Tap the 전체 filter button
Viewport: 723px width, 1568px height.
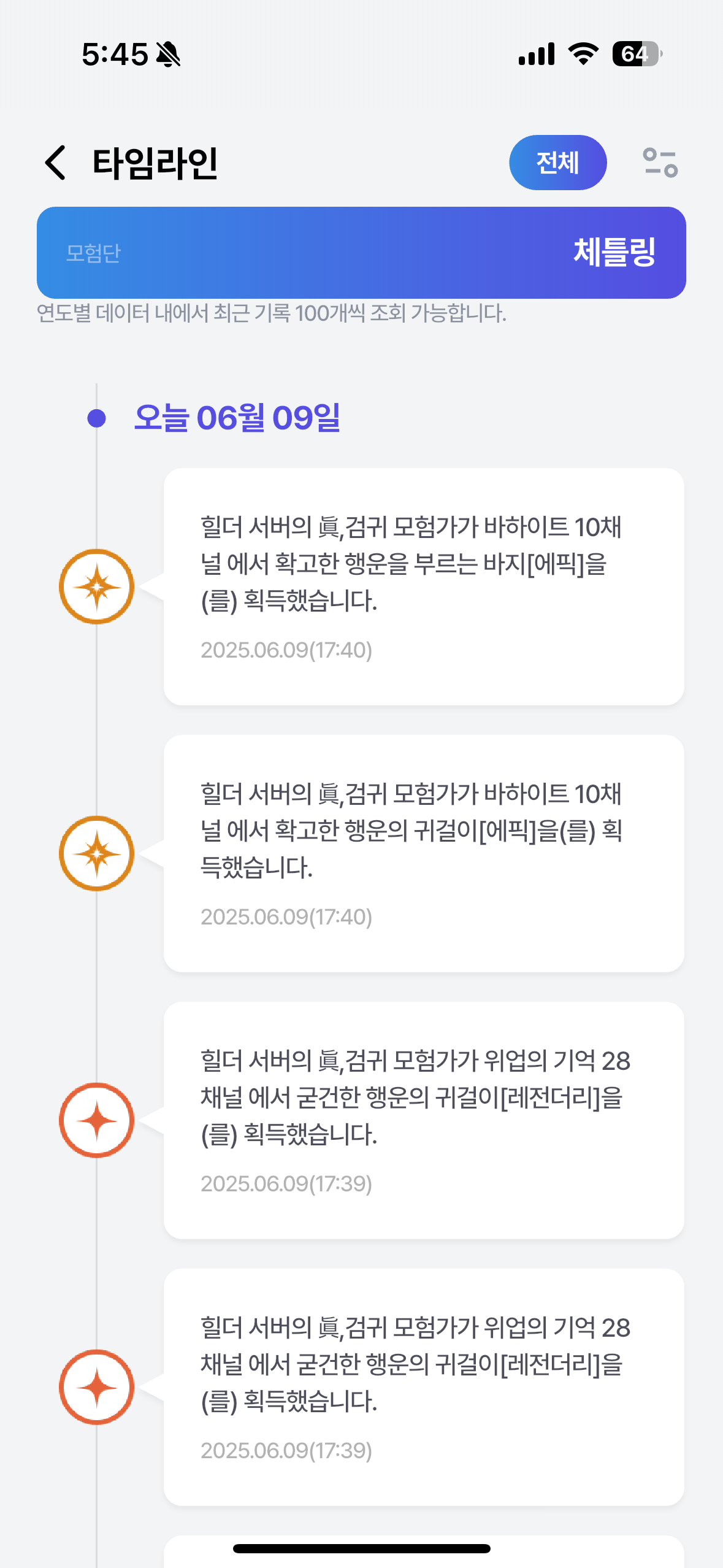click(557, 163)
